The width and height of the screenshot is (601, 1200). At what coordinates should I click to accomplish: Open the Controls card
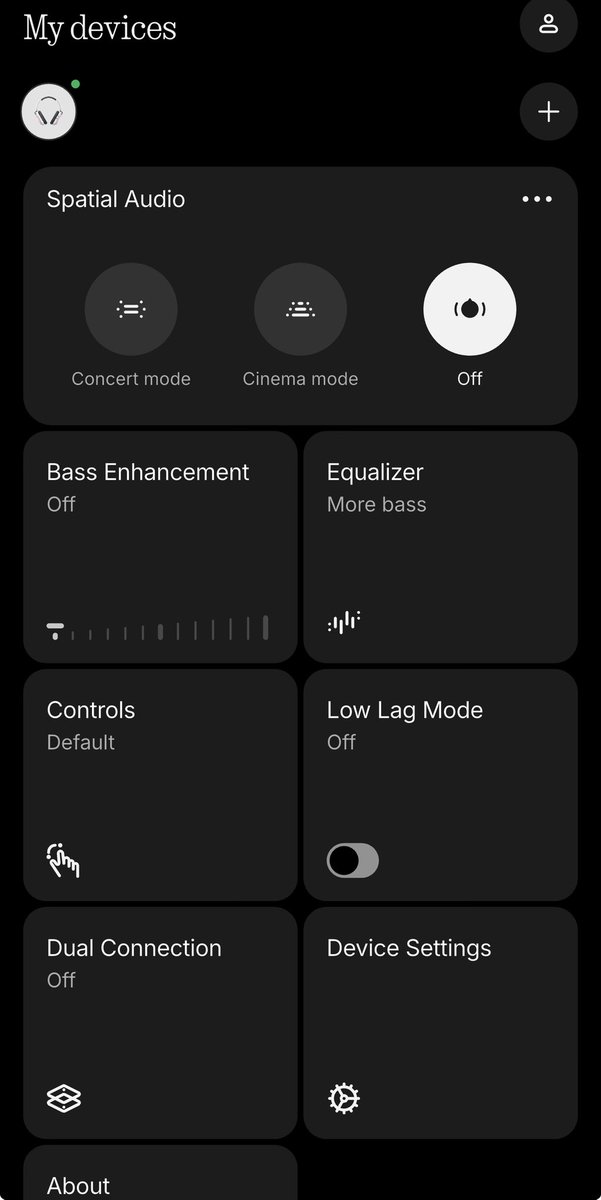coord(160,785)
